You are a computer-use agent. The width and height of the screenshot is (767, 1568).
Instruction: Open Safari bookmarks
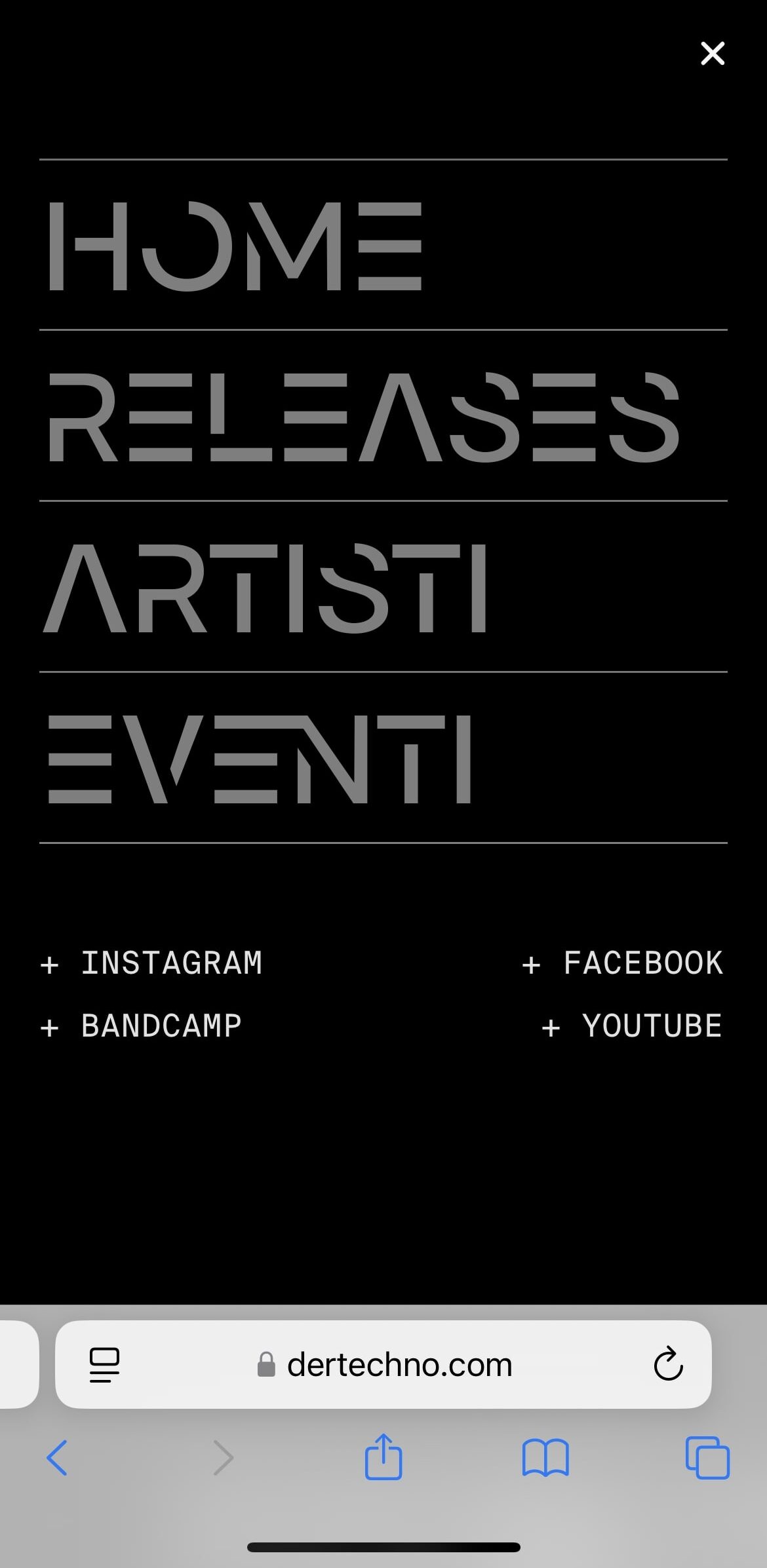coord(545,1458)
